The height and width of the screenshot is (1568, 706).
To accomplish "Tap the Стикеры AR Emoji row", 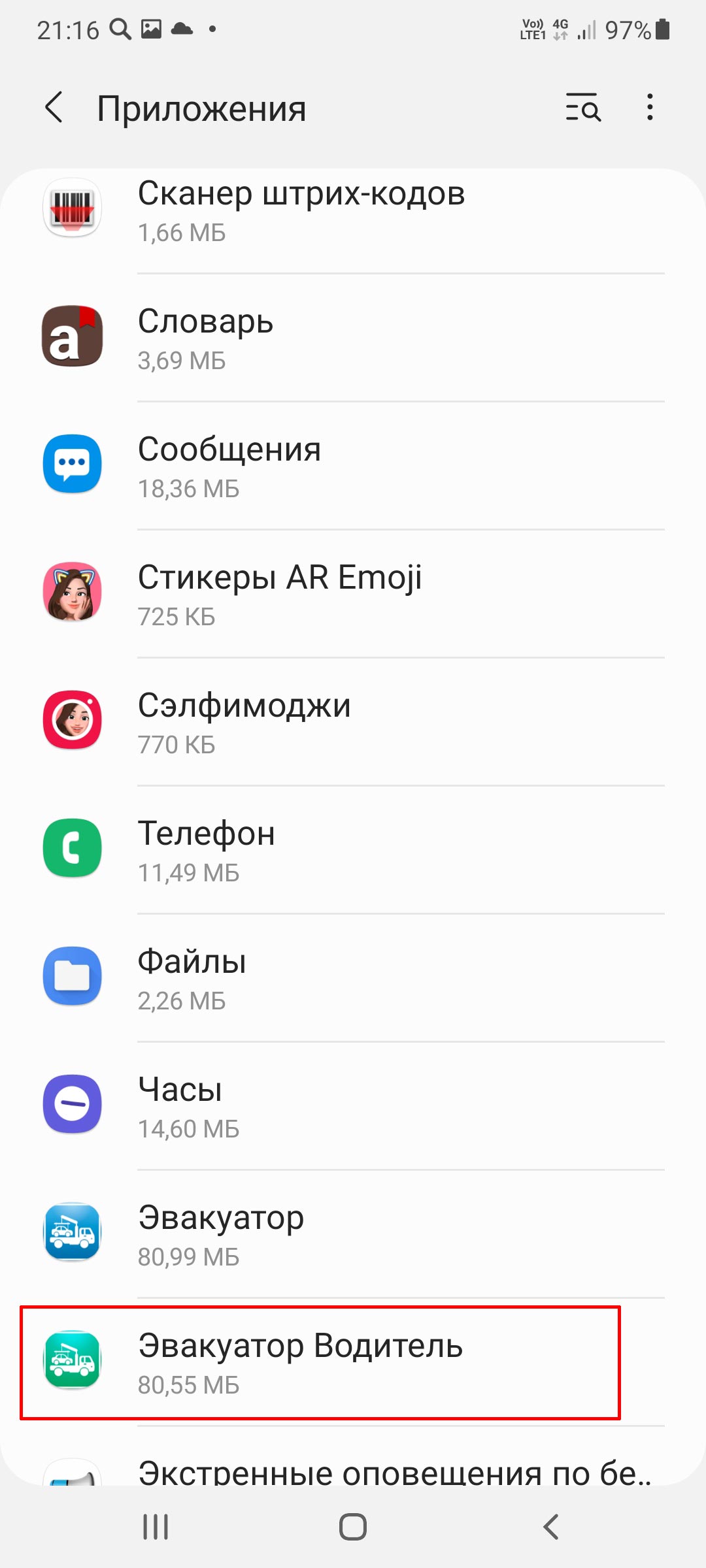I will click(x=353, y=595).
